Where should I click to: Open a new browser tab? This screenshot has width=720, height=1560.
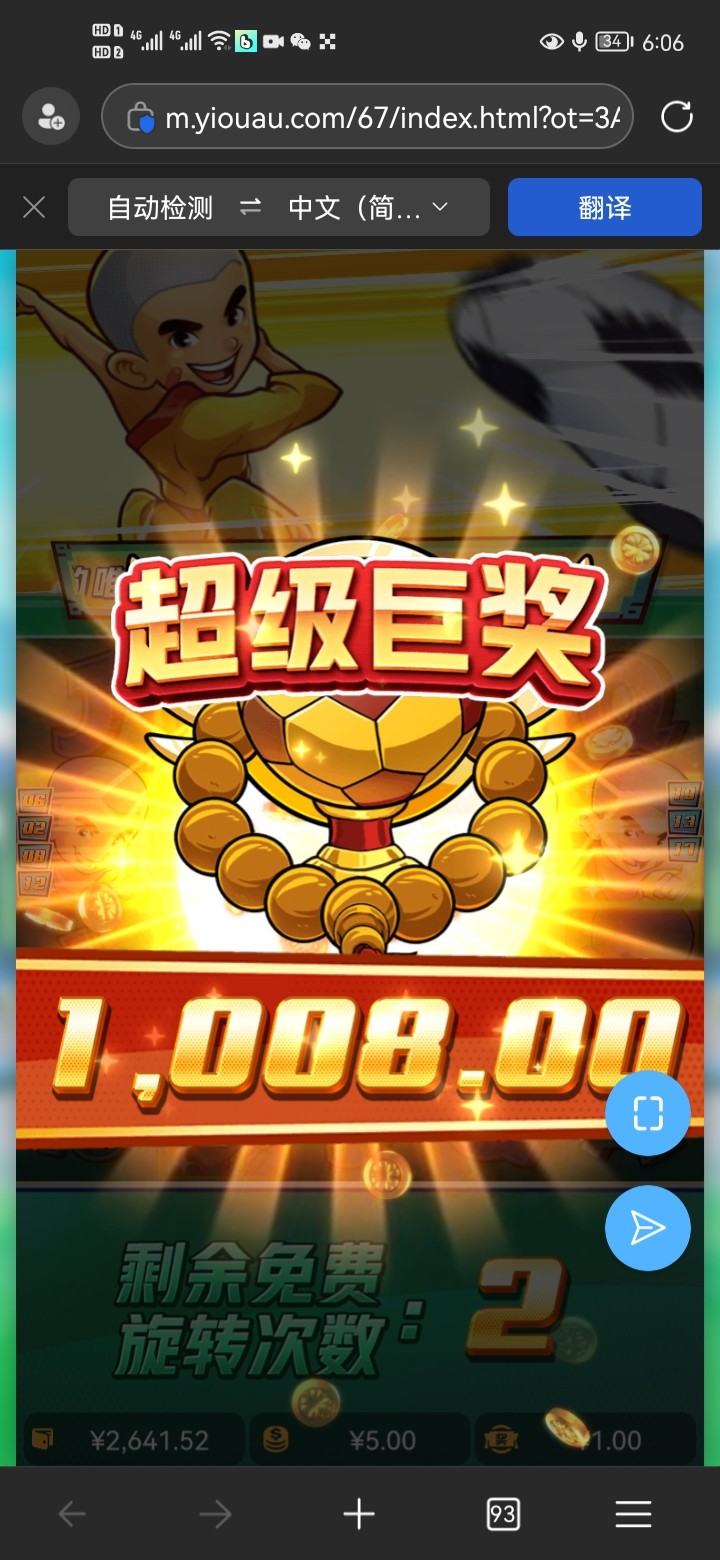pyautogui.click(x=359, y=1515)
